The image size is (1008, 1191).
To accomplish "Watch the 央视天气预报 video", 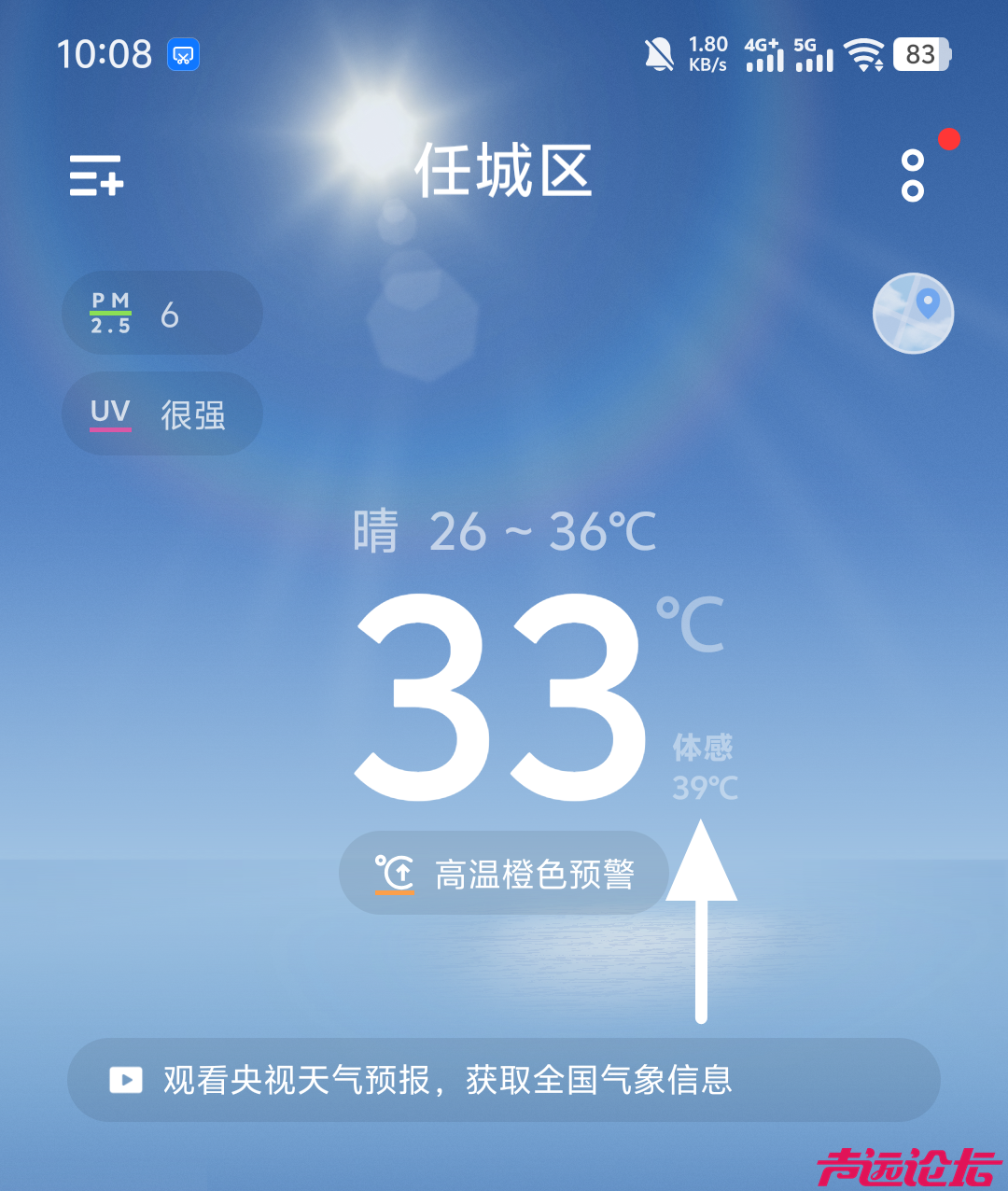I will tap(504, 1080).
